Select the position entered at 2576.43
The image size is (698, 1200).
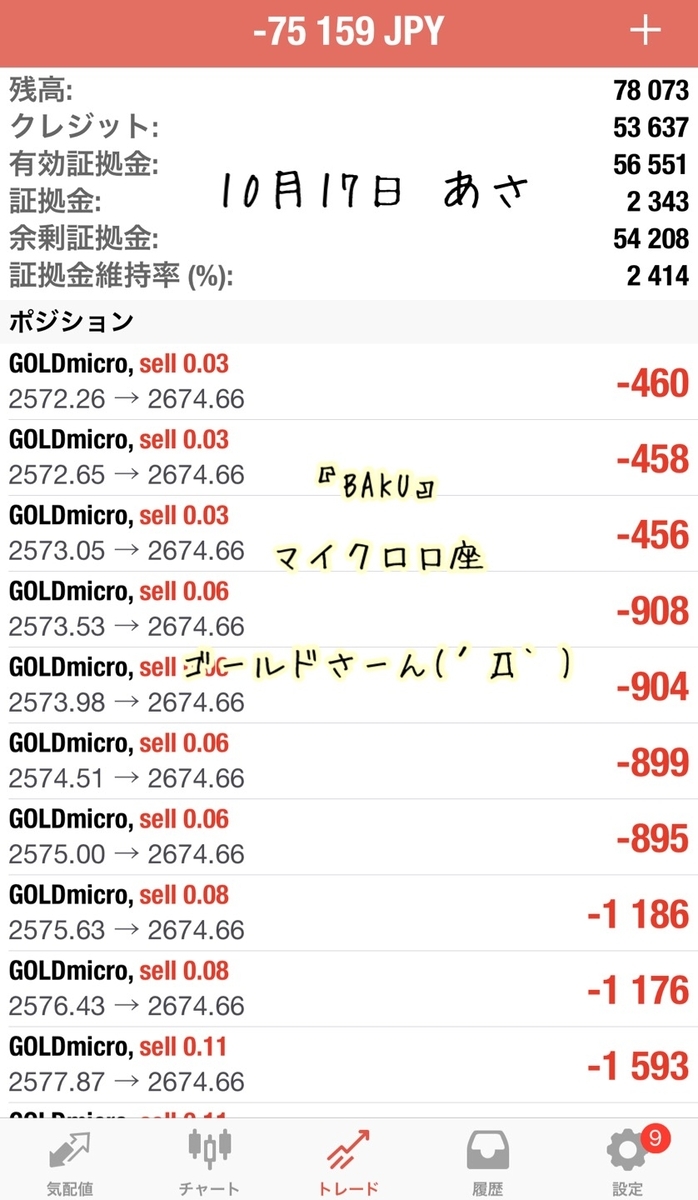click(348, 990)
